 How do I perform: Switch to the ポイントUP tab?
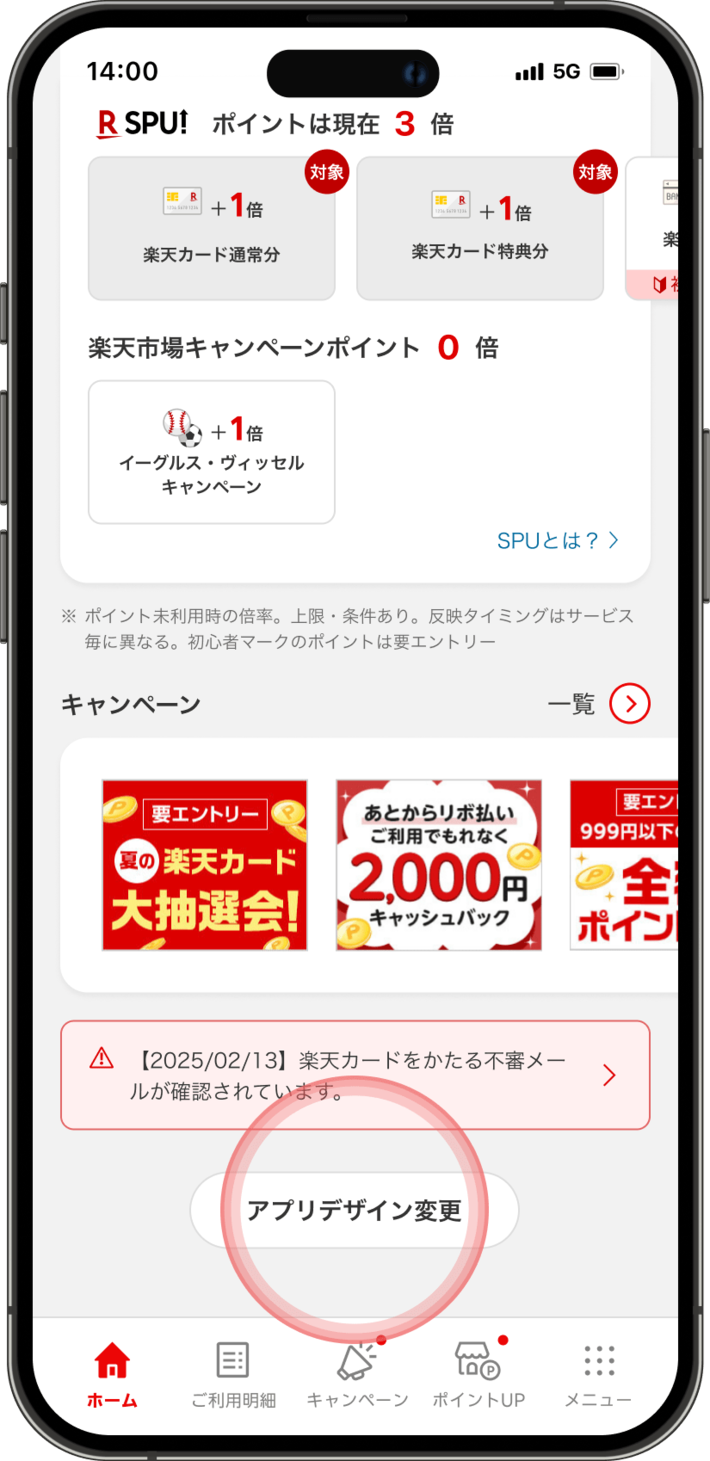478,1375
